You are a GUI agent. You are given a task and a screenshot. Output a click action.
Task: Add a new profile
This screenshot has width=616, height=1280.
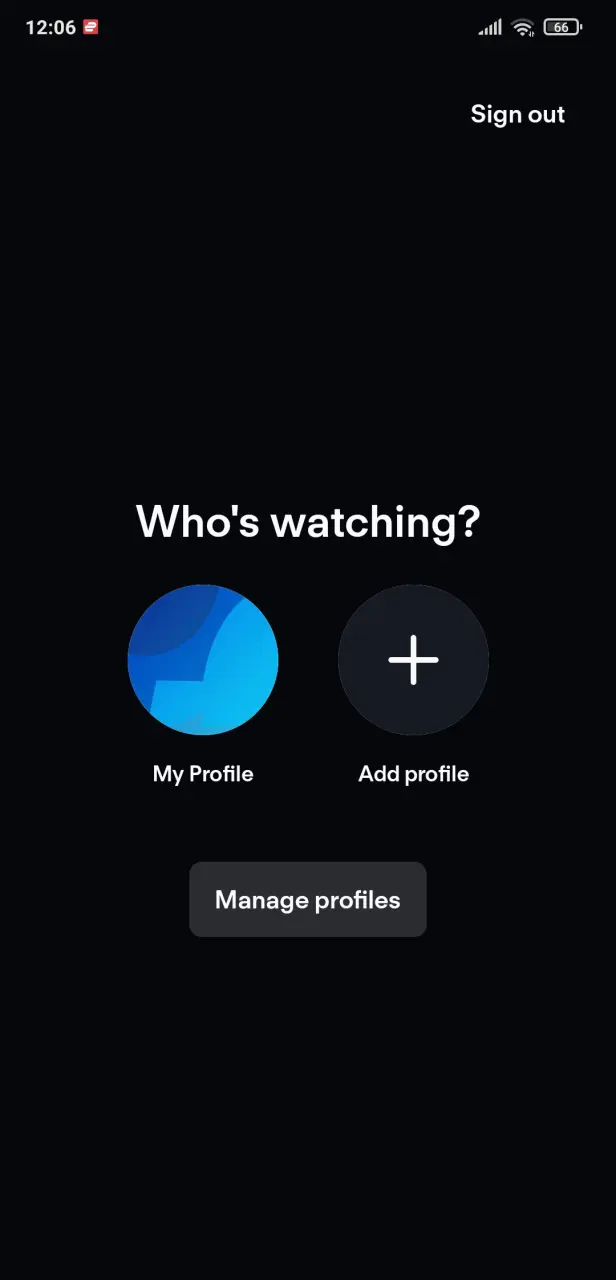click(413, 660)
